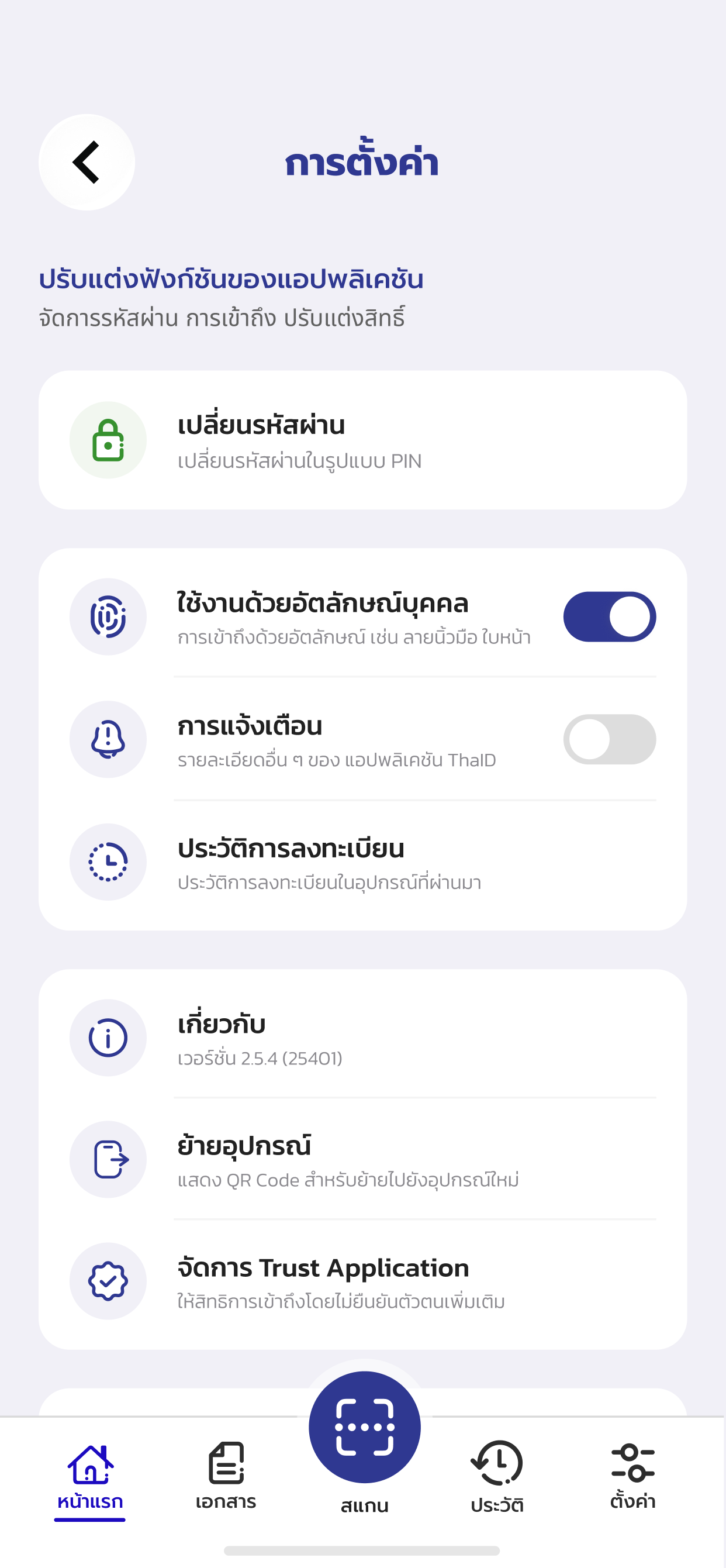Switch to the เอกสาร documents tab
This screenshot has width=726, height=1568.
pos(226,1477)
